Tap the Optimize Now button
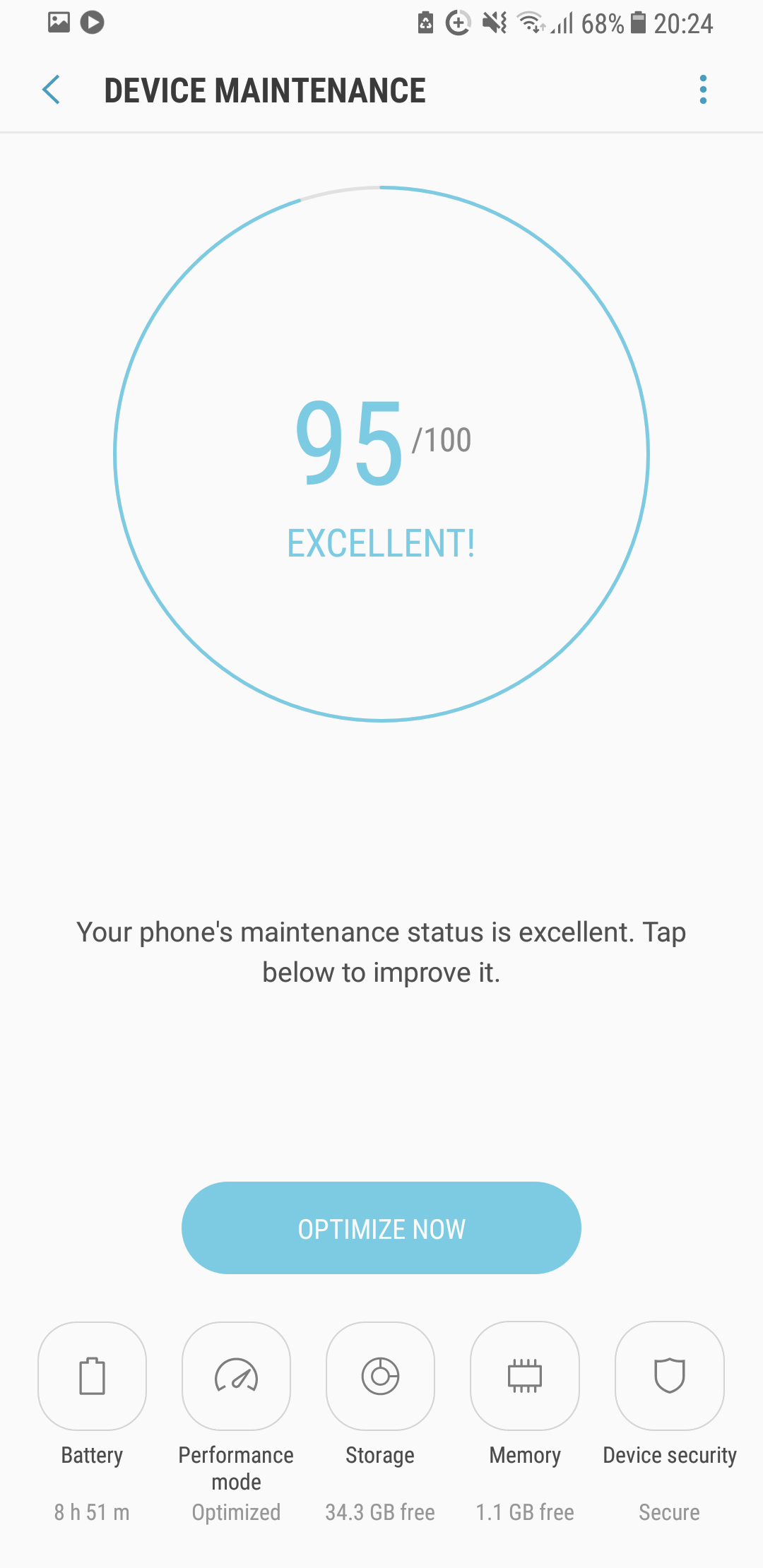 tap(381, 1228)
